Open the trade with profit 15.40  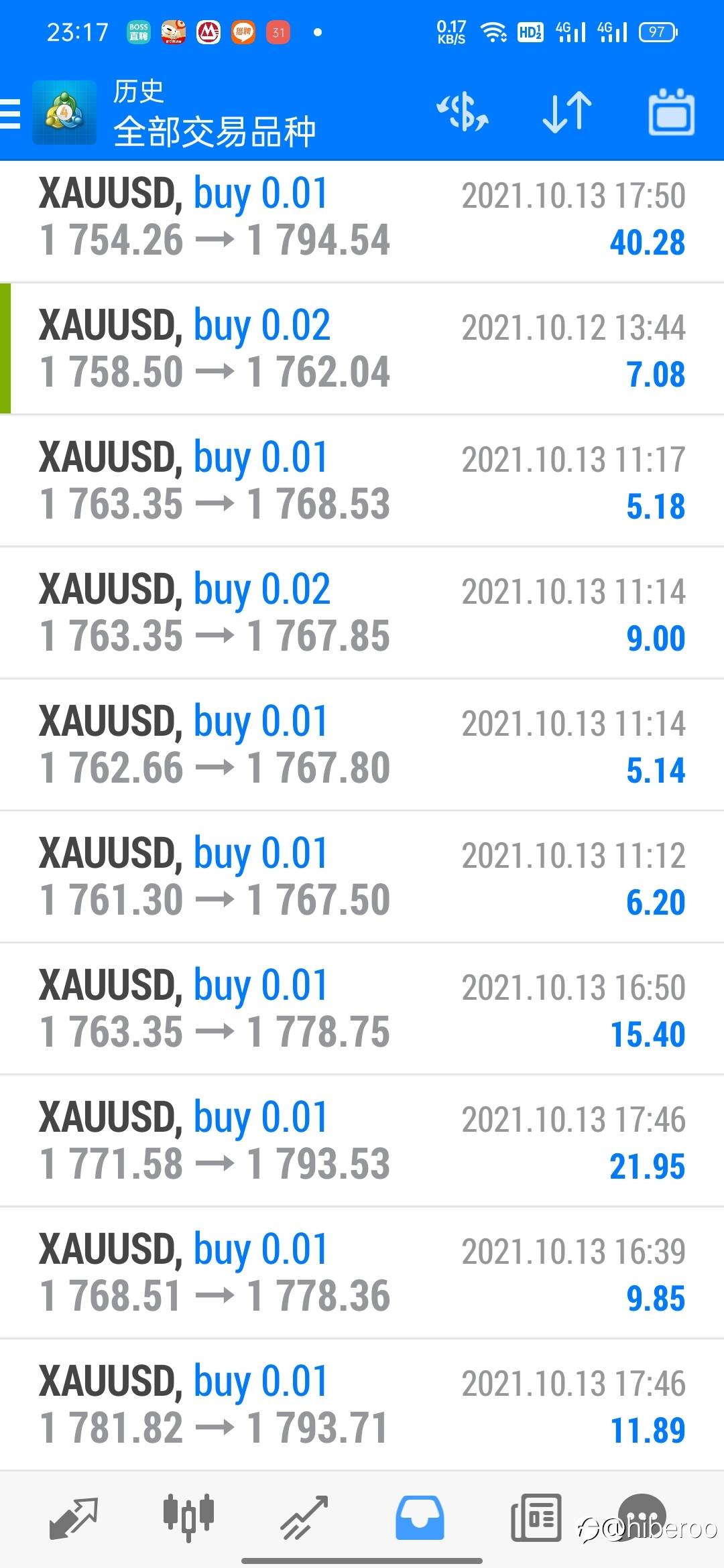coord(362,1008)
